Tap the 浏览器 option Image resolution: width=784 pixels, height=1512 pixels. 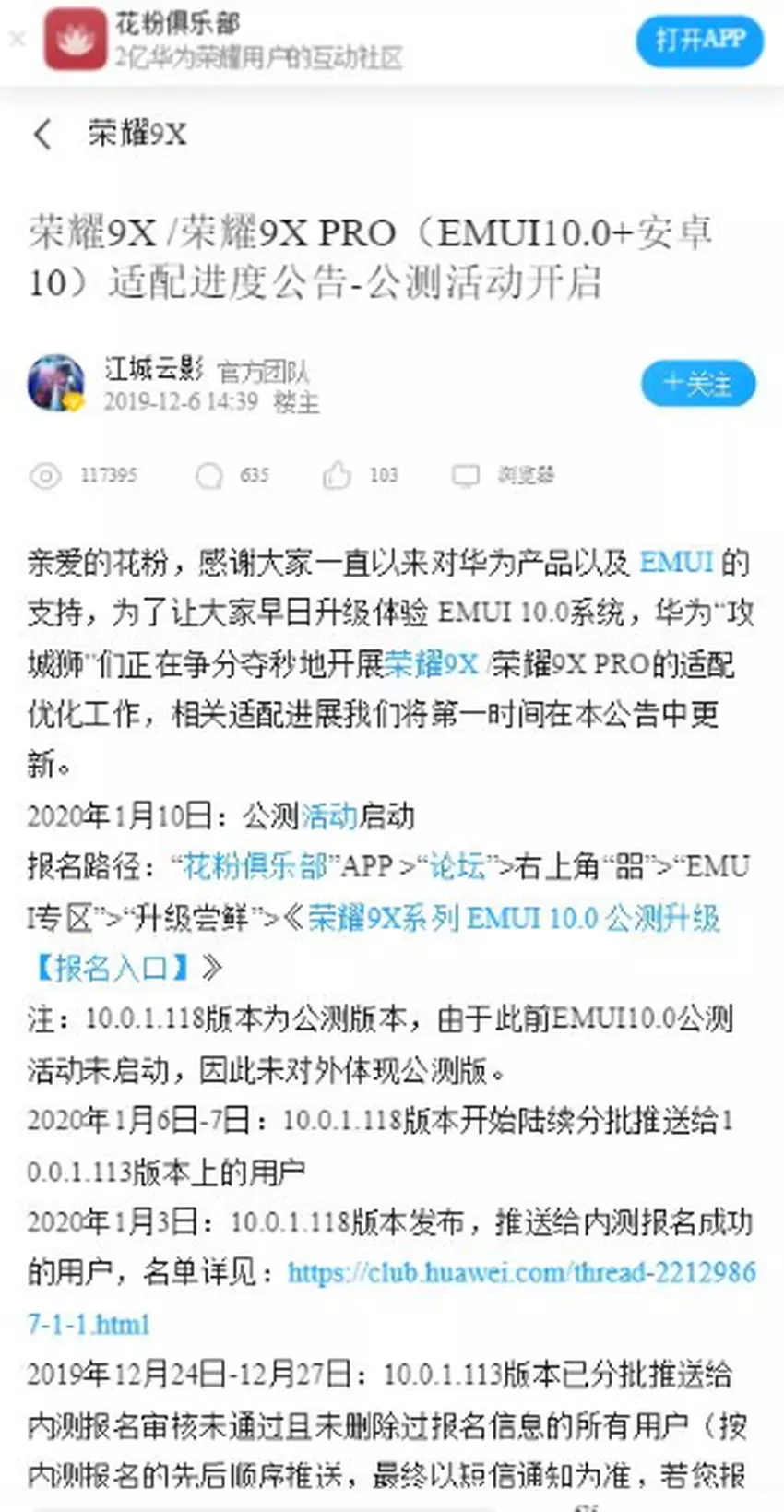(x=504, y=475)
